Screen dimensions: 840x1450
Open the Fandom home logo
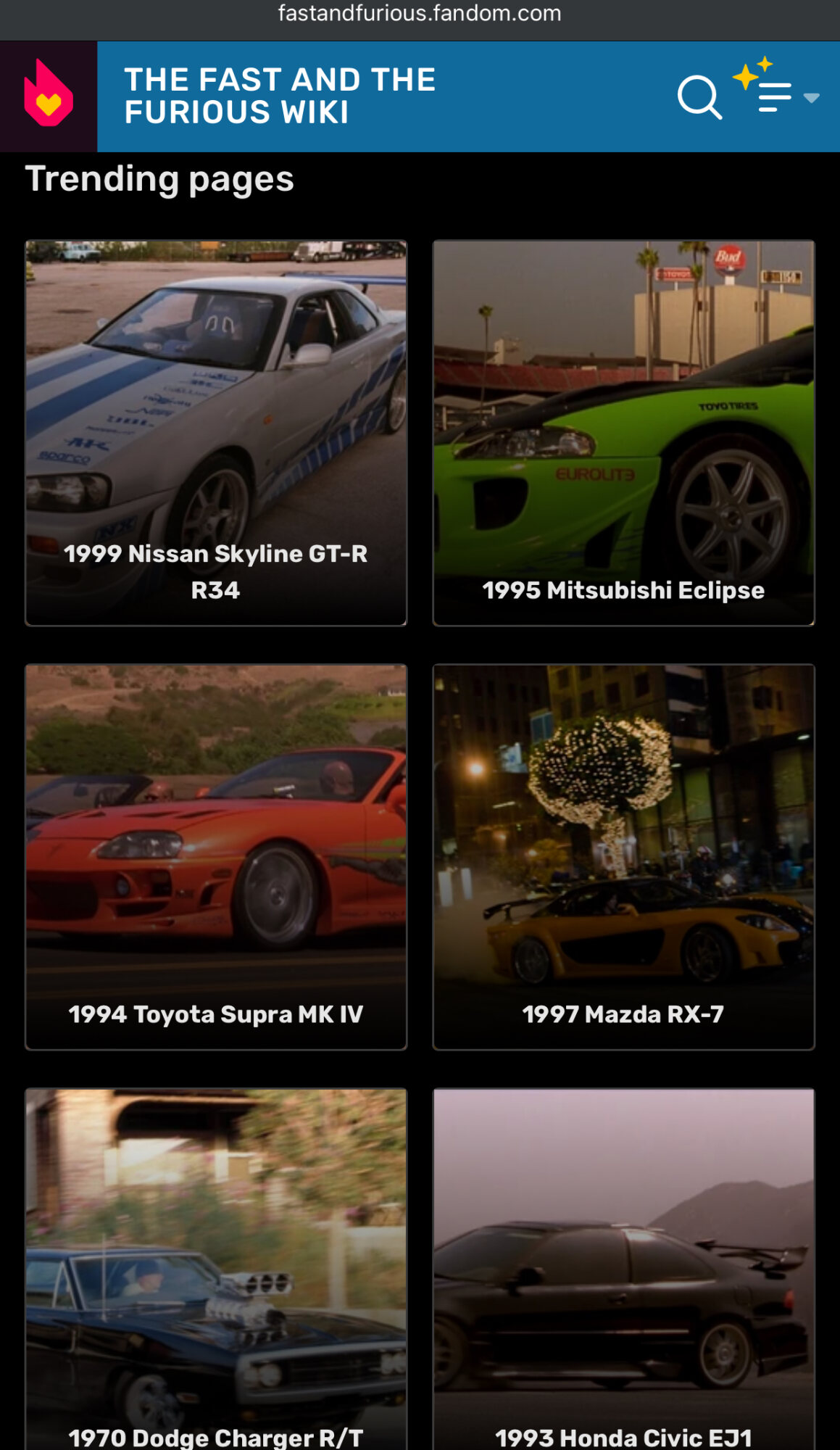[x=48, y=96]
